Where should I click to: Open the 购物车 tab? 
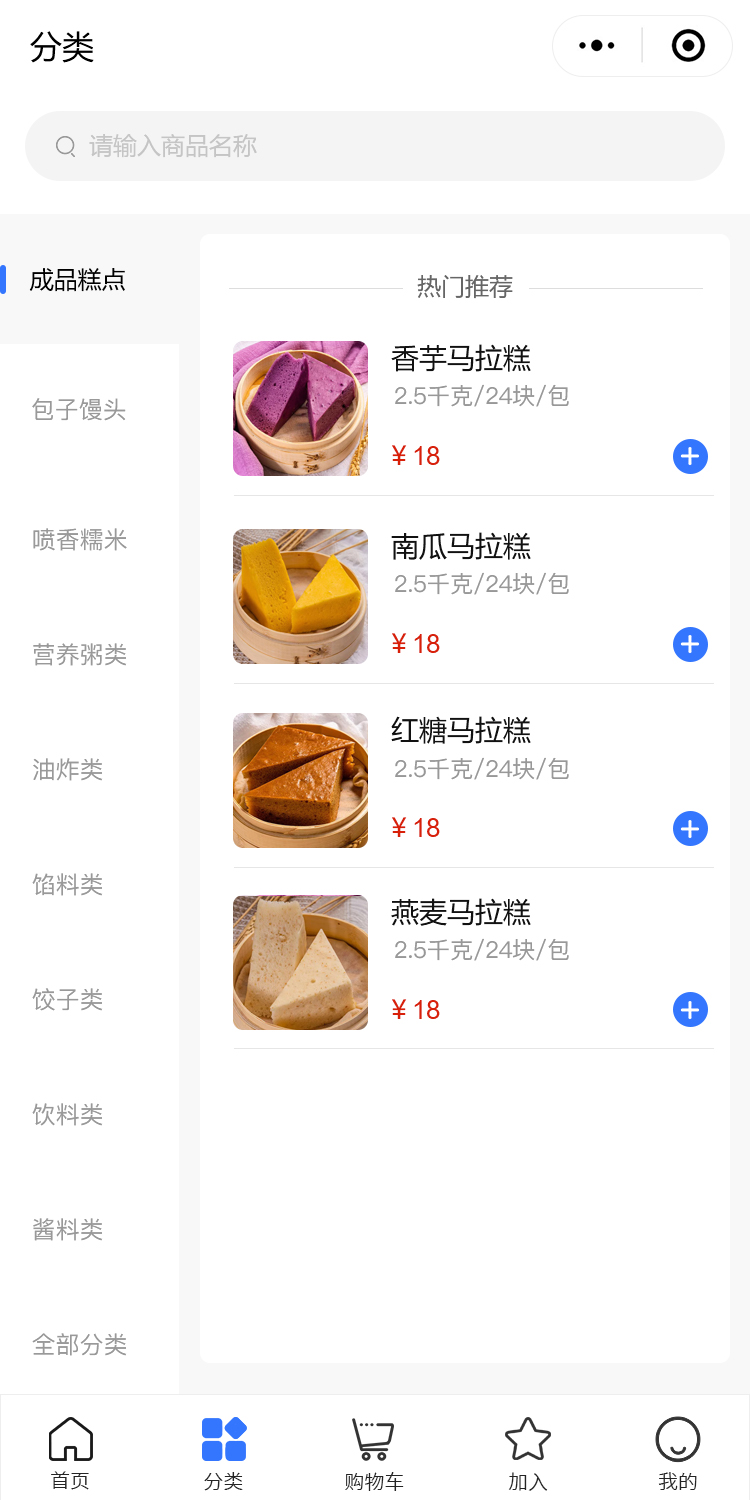tap(373, 1453)
